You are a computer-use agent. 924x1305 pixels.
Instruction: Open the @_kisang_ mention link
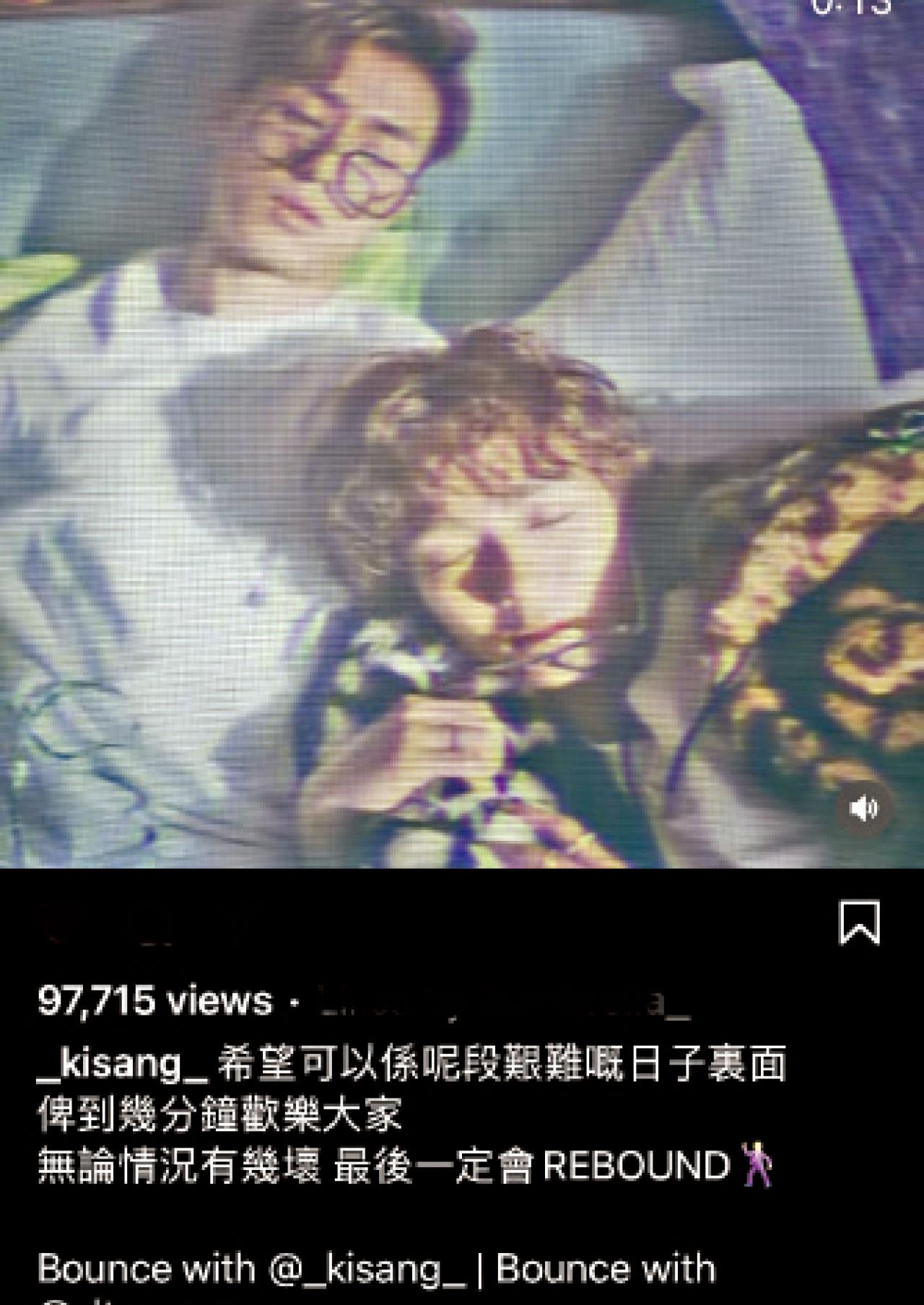tap(367, 1269)
